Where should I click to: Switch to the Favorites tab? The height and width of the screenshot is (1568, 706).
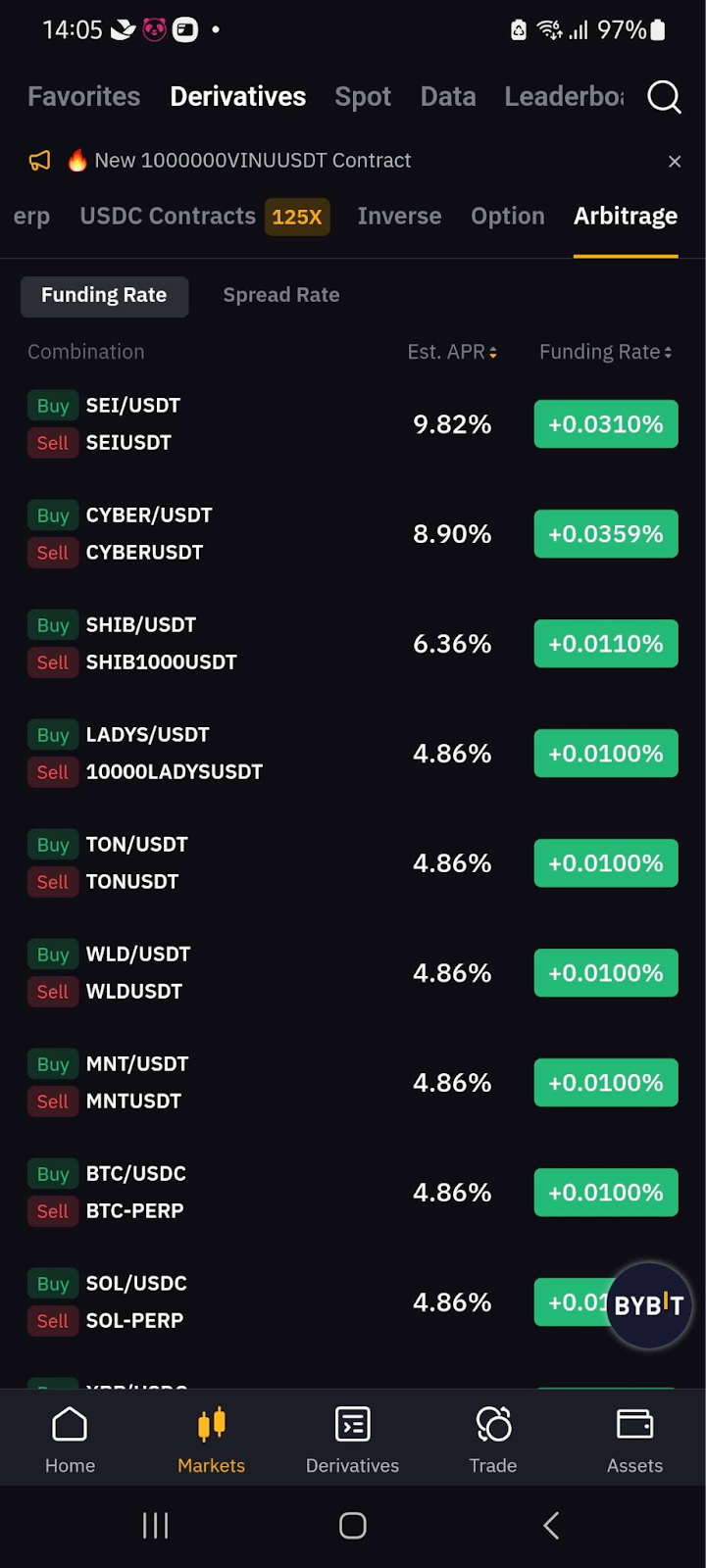click(84, 97)
